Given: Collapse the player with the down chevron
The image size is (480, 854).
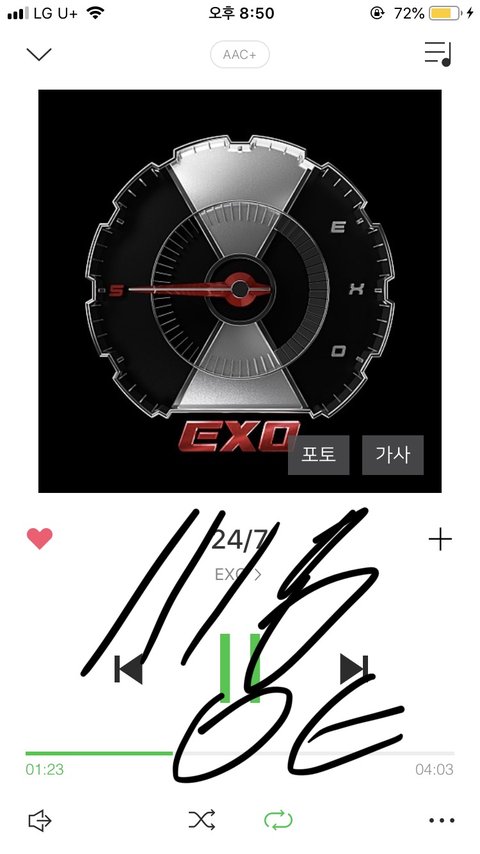Looking at the screenshot, I should 39,54.
